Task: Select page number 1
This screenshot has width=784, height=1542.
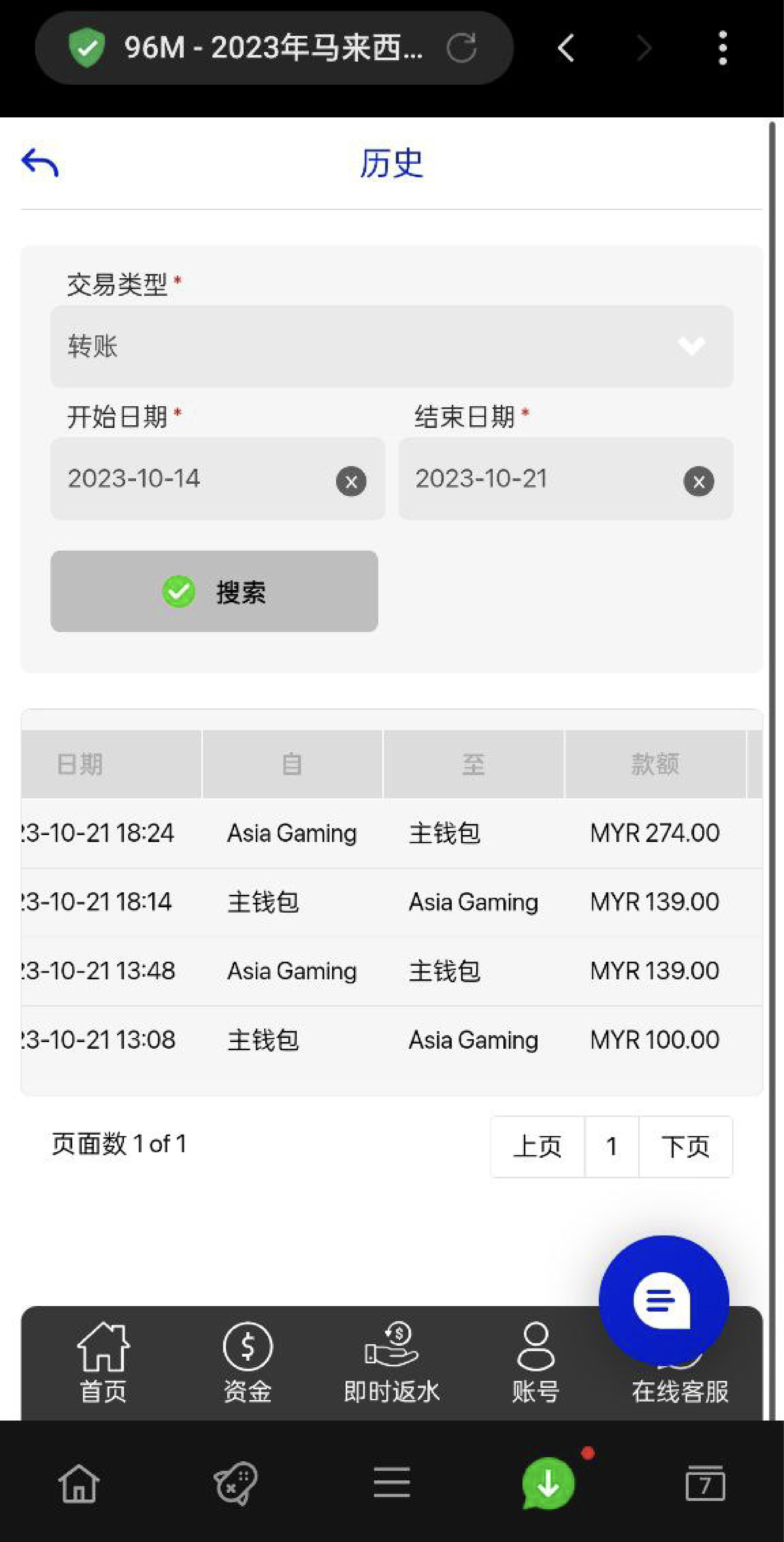Action: point(611,1146)
